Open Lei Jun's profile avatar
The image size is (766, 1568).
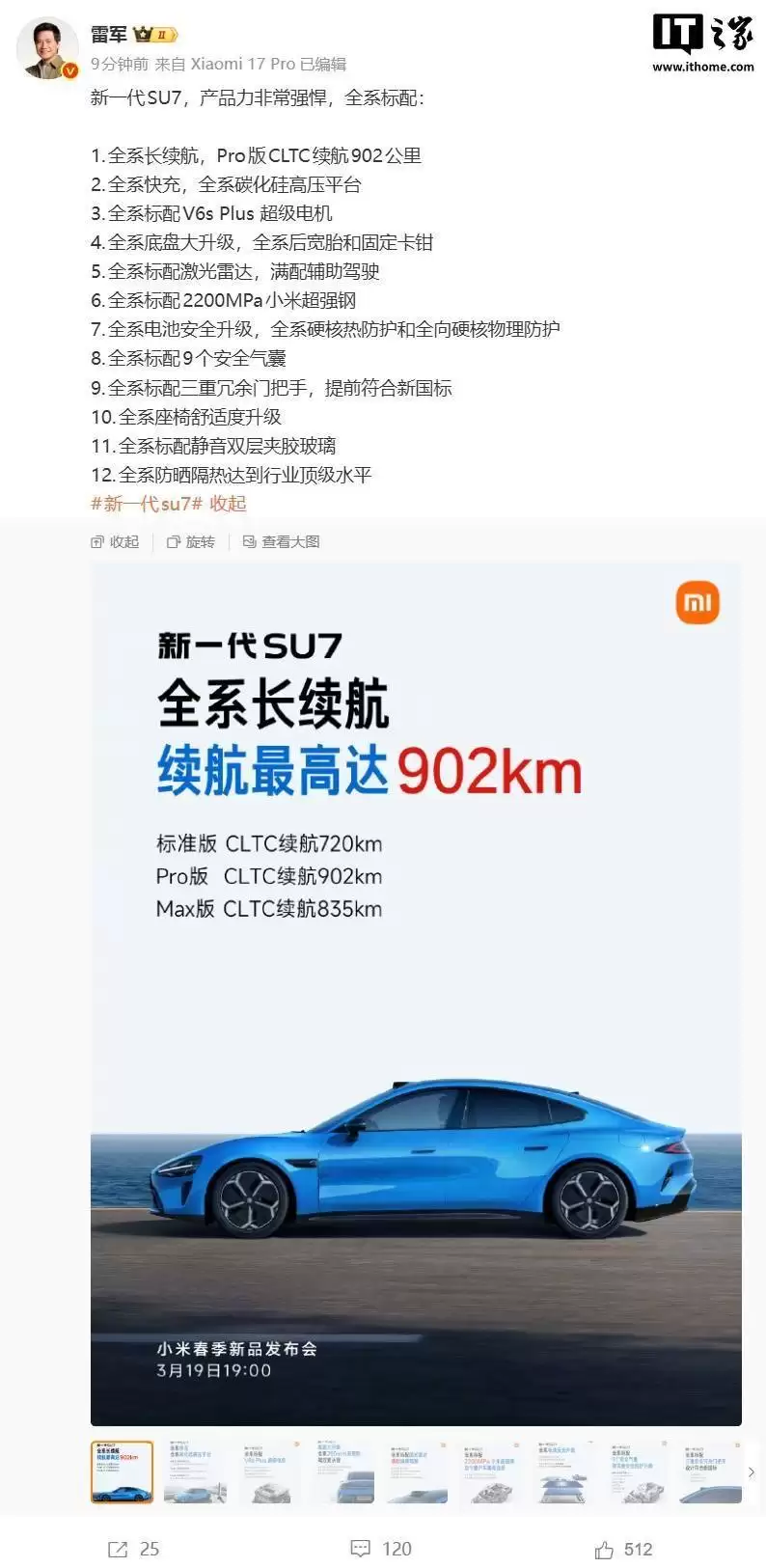click(48, 48)
